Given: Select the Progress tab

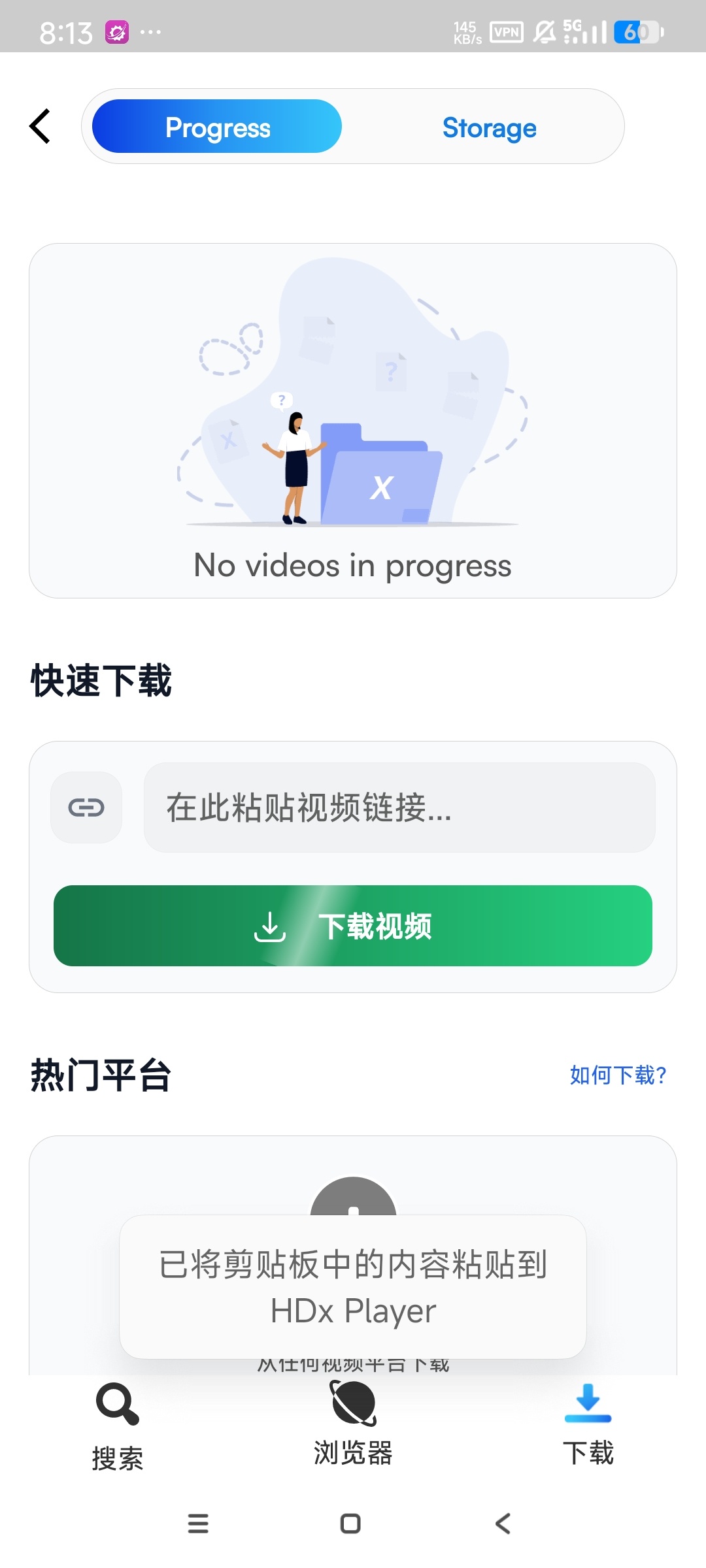Looking at the screenshot, I should pos(217,126).
